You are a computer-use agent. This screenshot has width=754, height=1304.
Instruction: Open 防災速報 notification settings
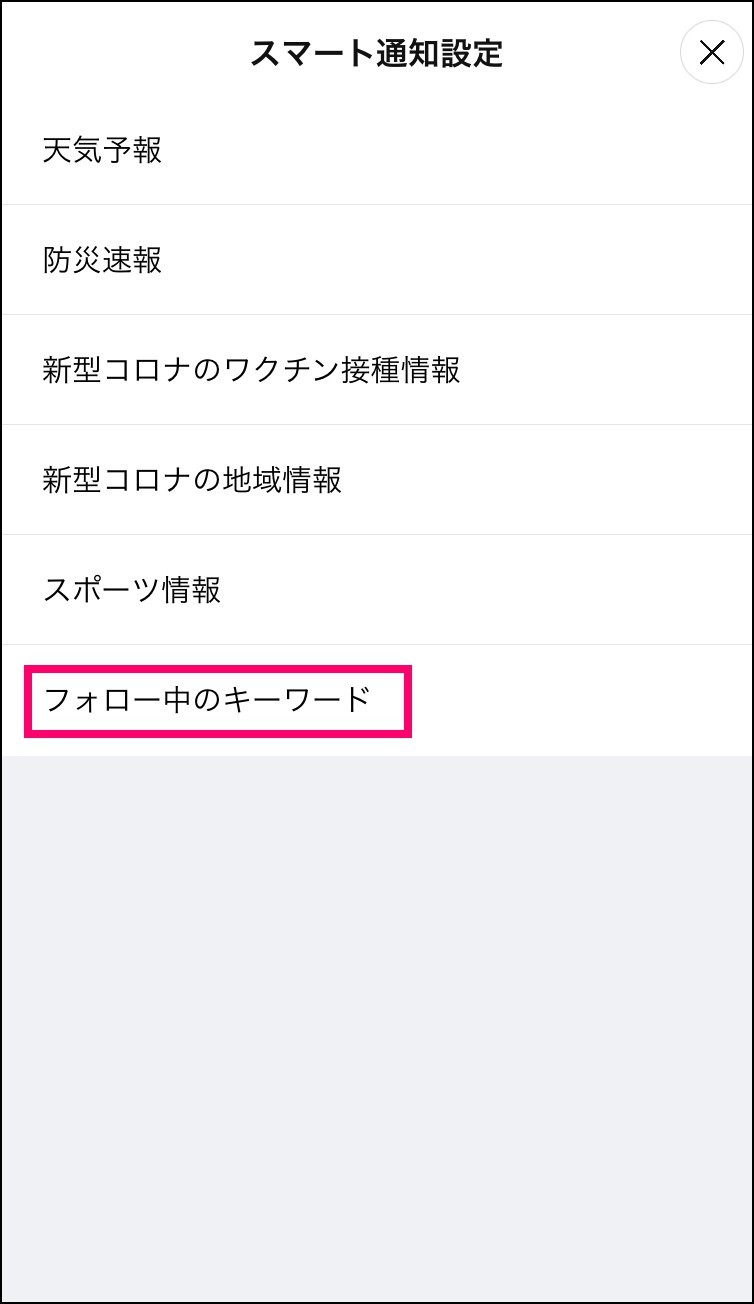(x=377, y=260)
